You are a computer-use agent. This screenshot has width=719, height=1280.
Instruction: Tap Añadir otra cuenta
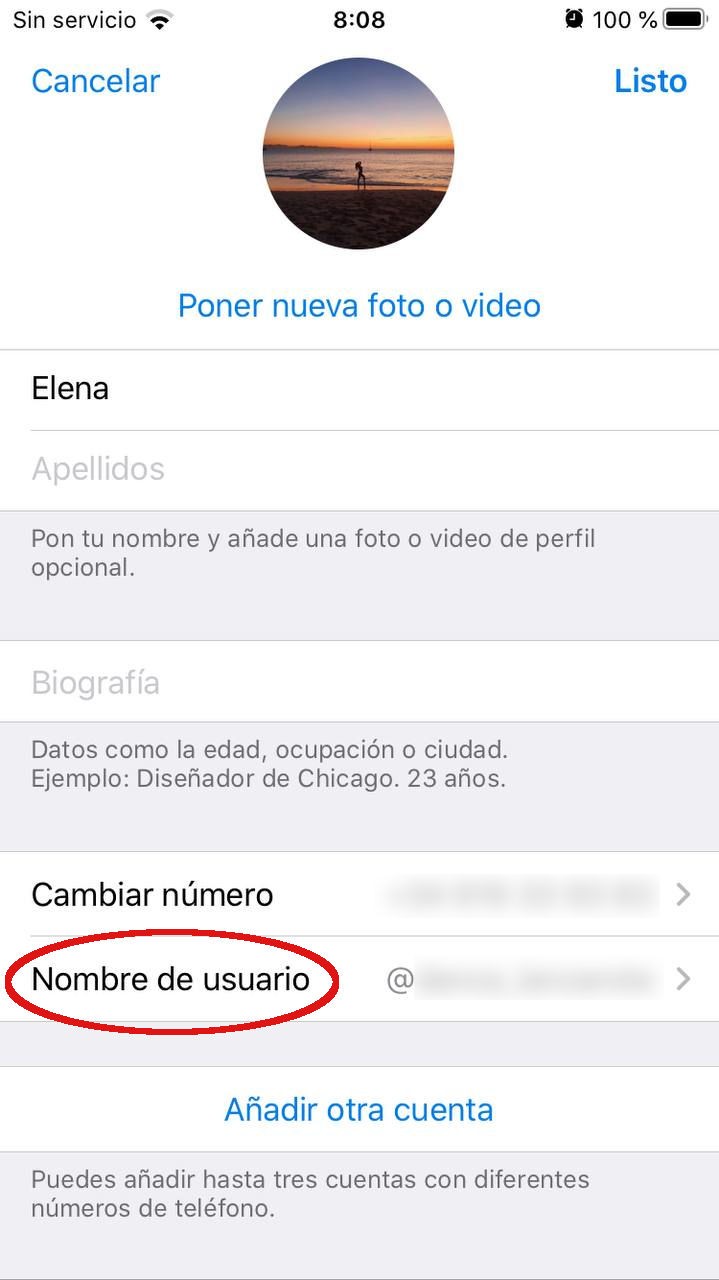coord(359,1109)
